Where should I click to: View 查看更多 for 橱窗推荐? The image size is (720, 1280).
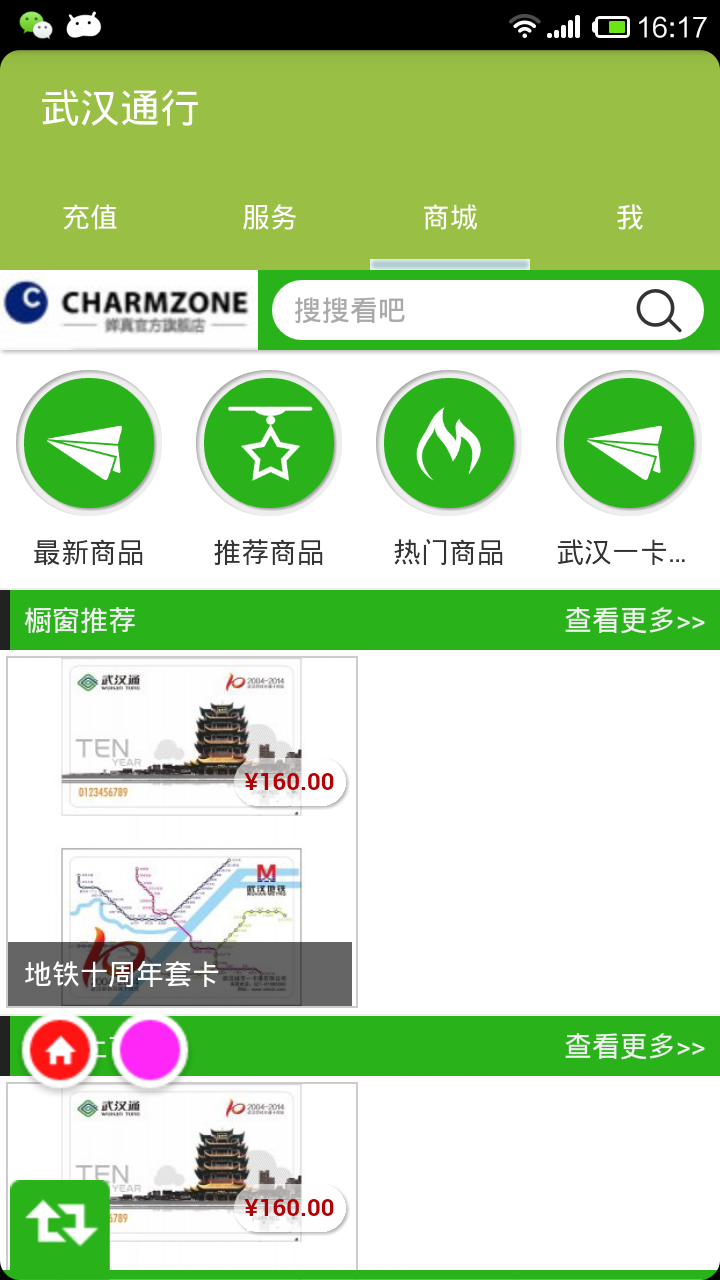coord(635,621)
